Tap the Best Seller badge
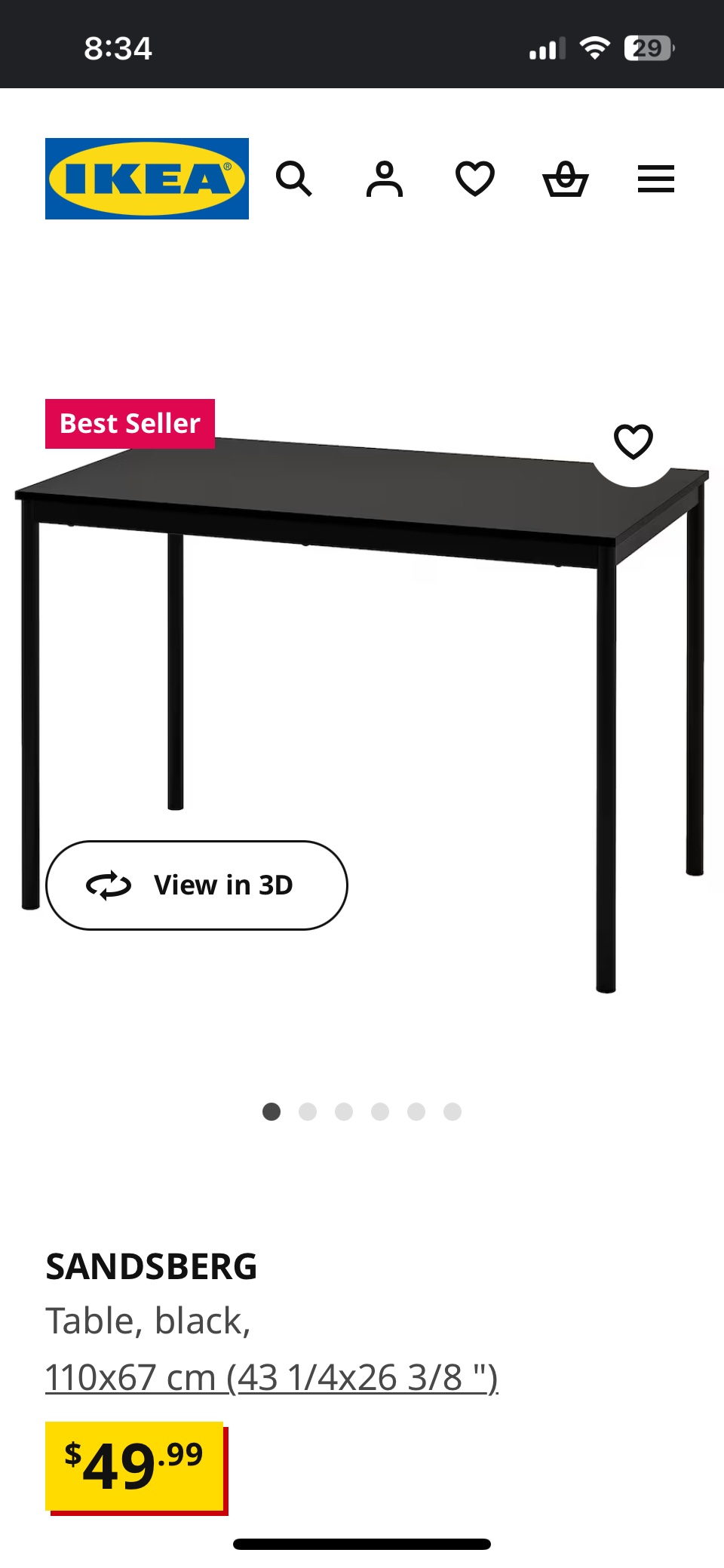Viewport: 724px width, 1568px height. [x=130, y=424]
